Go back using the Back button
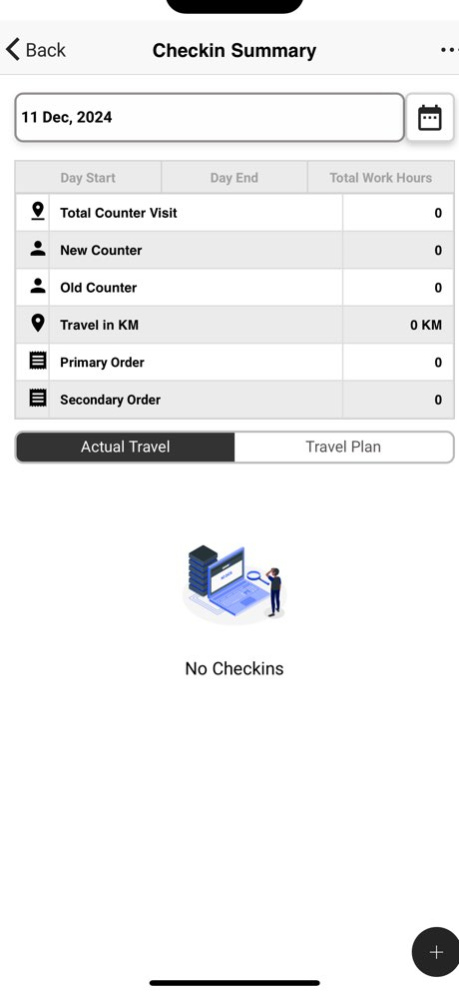 [x=36, y=49]
